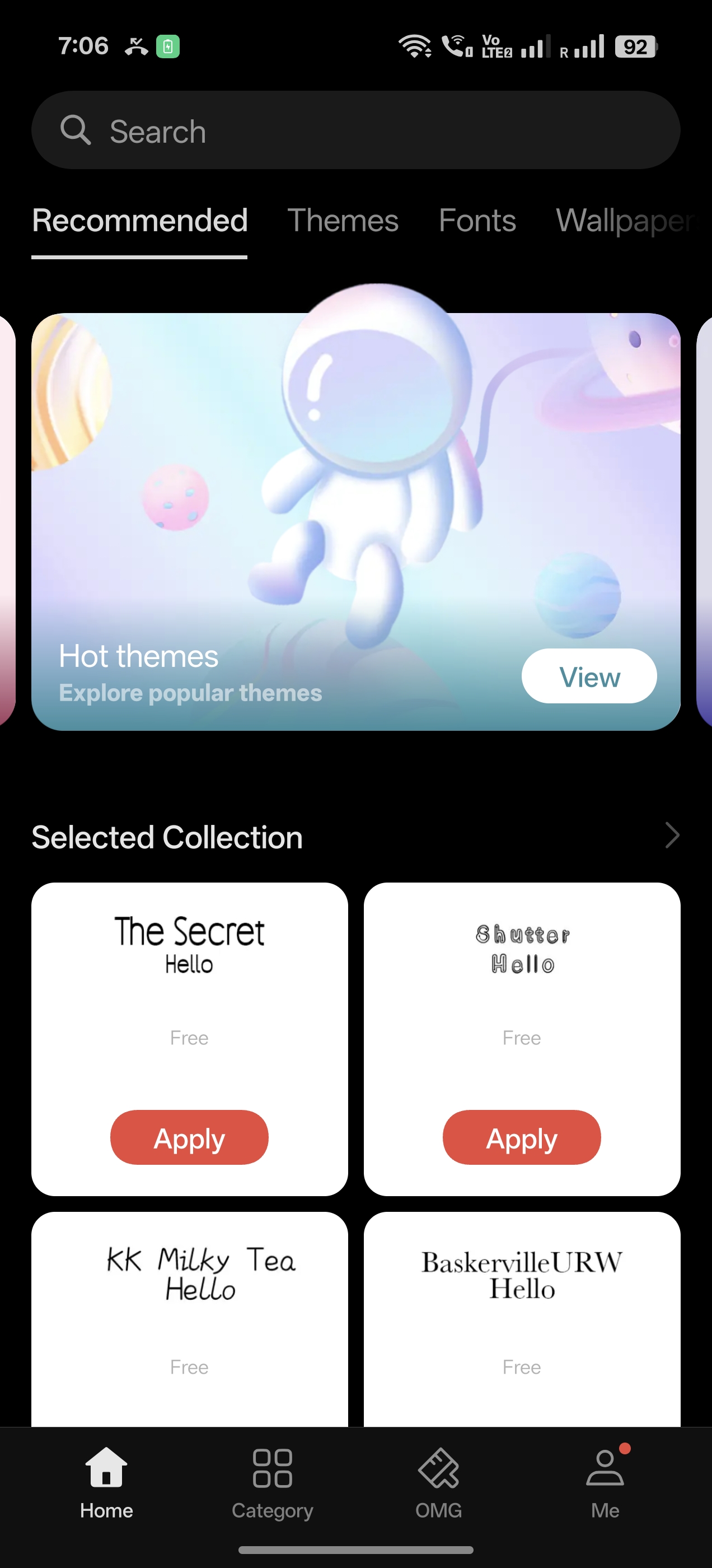Viewport: 712px width, 1568px height.
Task: Open the Search field
Action: (355, 130)
